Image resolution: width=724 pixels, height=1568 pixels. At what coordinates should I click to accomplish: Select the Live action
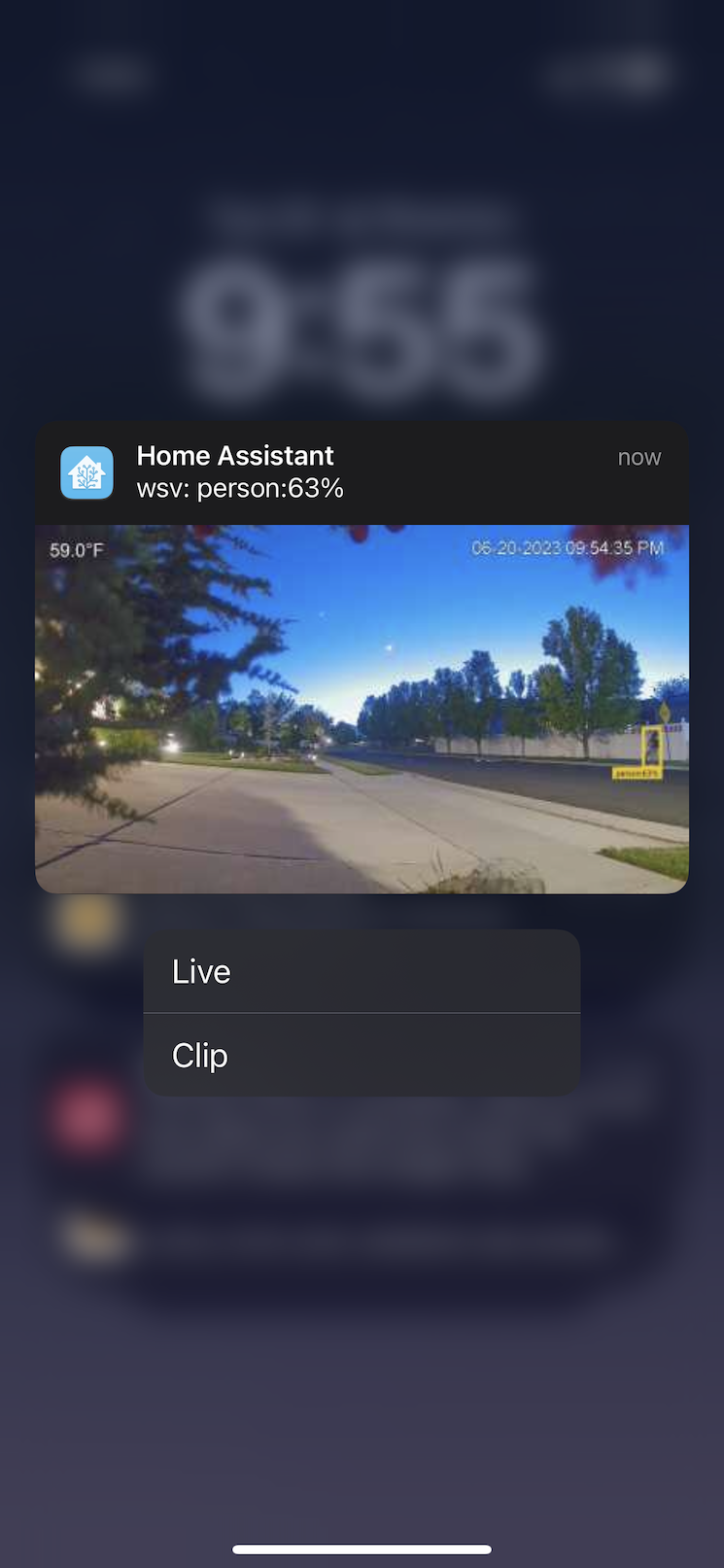362,971
